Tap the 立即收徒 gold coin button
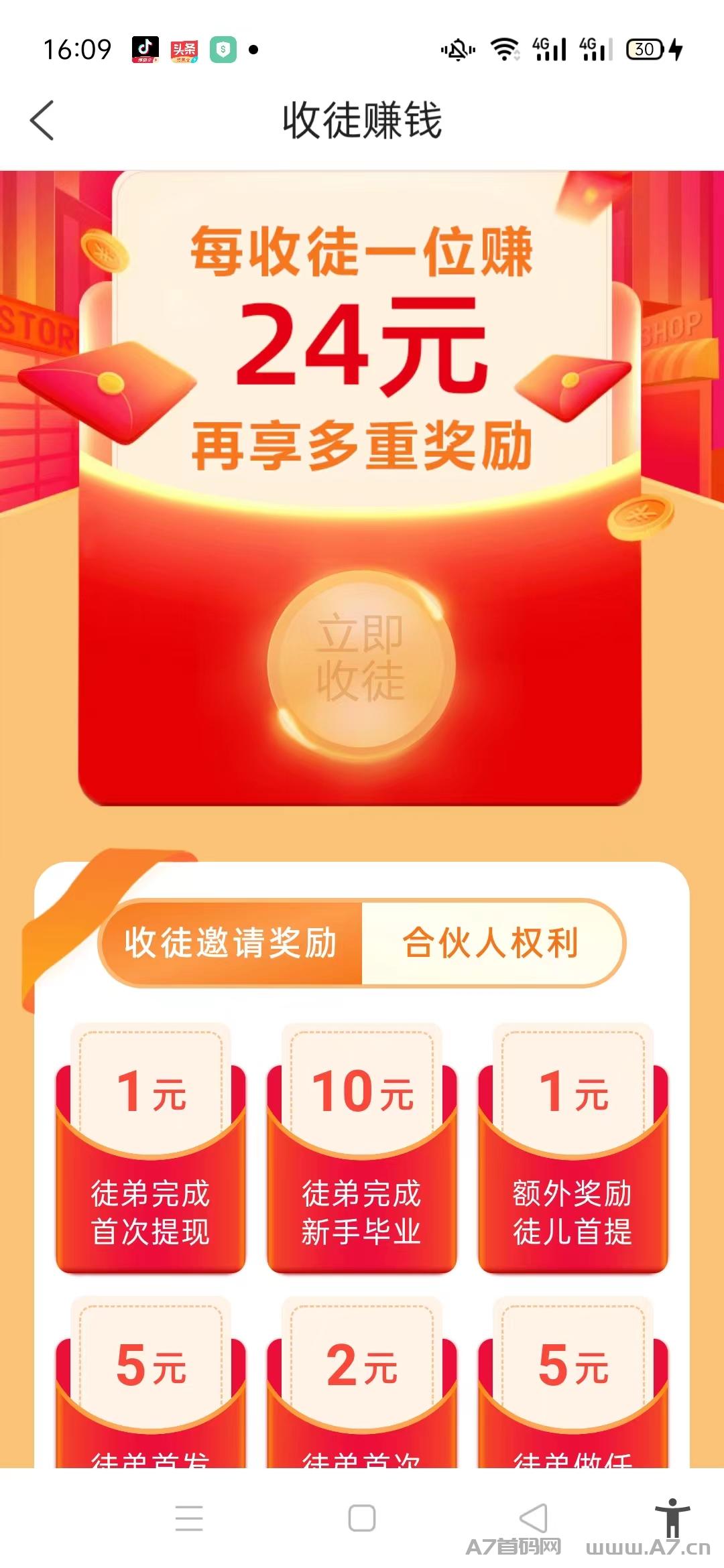Screen dimensions: 724x1568 click(361, 661)
